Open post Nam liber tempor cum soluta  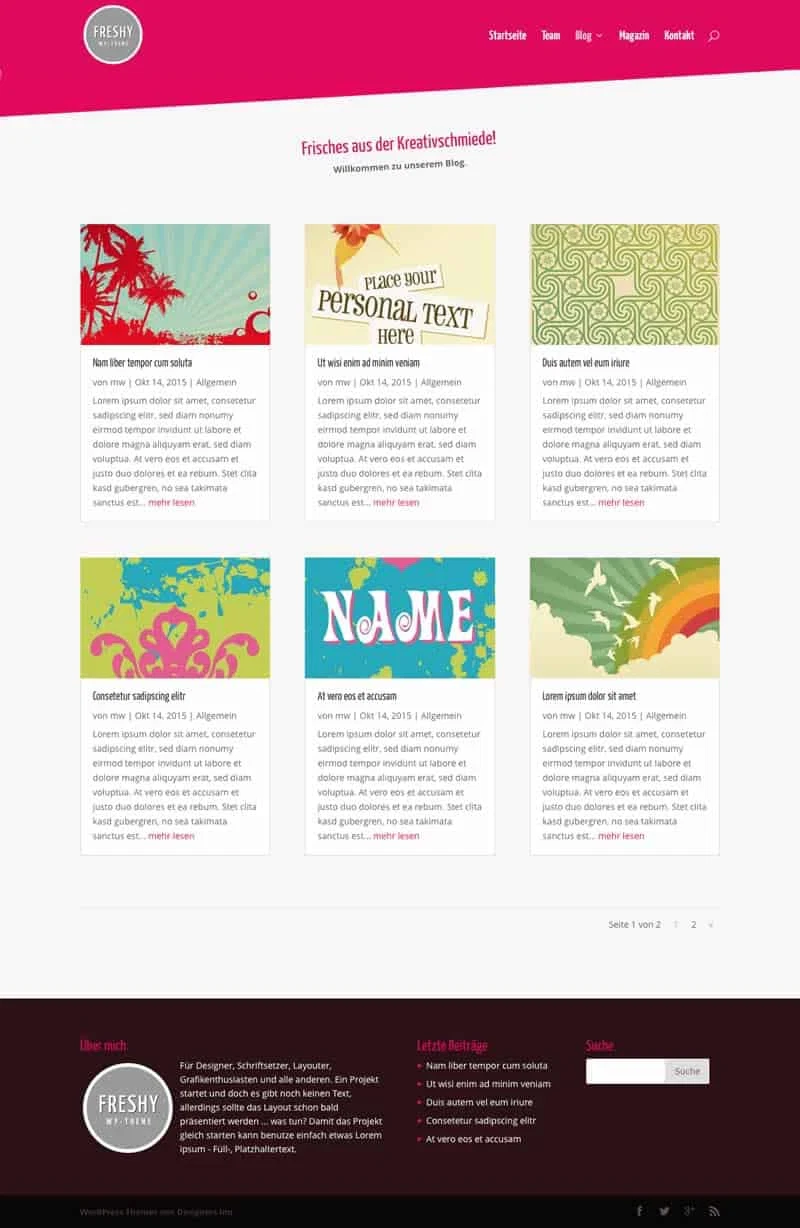[142, 363]
